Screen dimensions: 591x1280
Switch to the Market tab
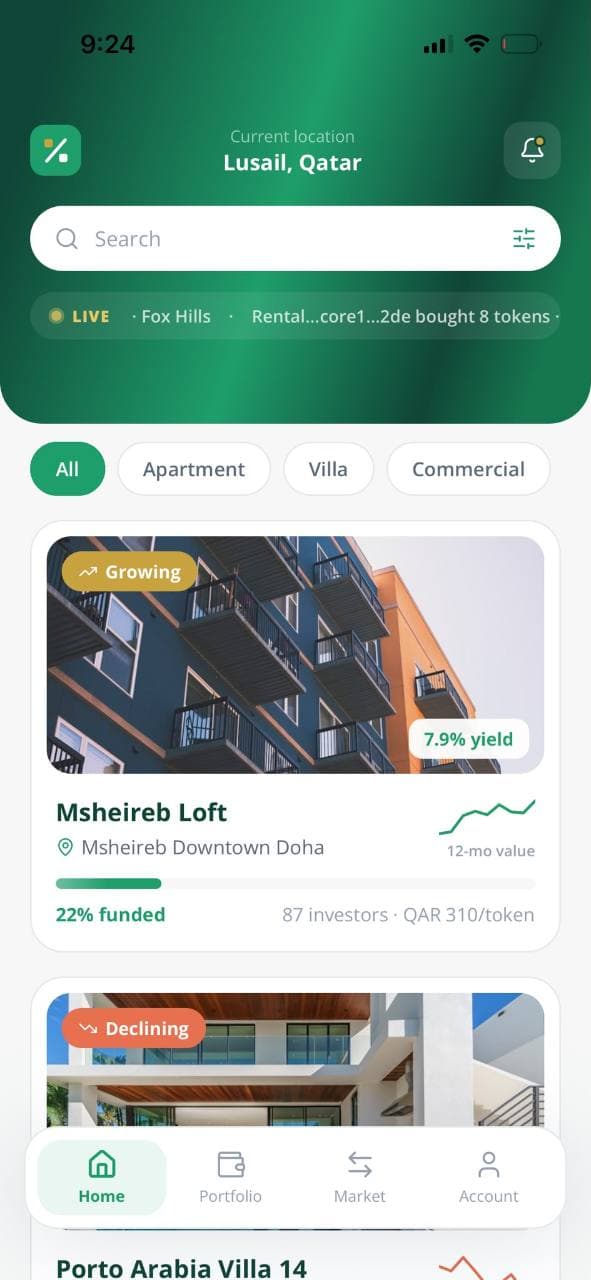pos(360,1178)
